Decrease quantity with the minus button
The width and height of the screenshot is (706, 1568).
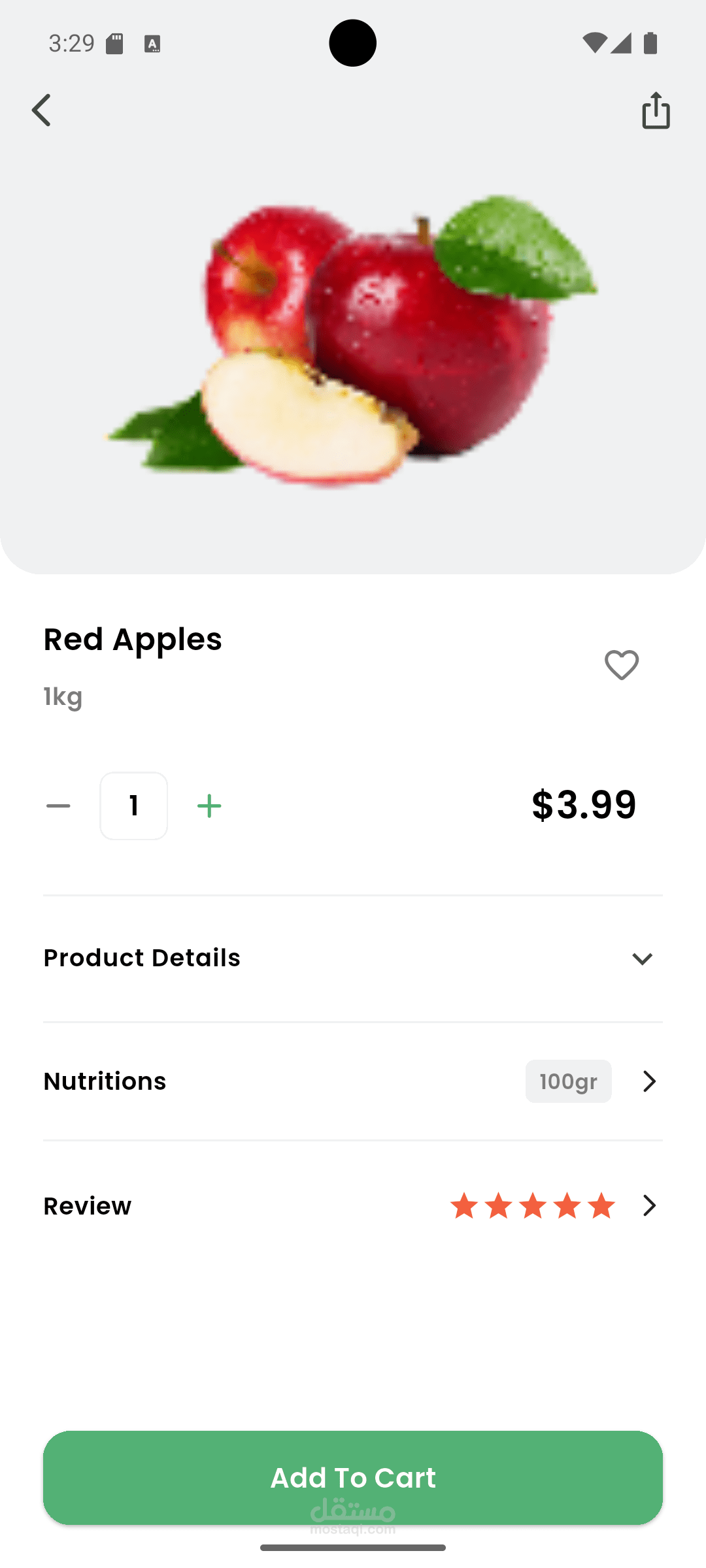click(x=58, y=806)
